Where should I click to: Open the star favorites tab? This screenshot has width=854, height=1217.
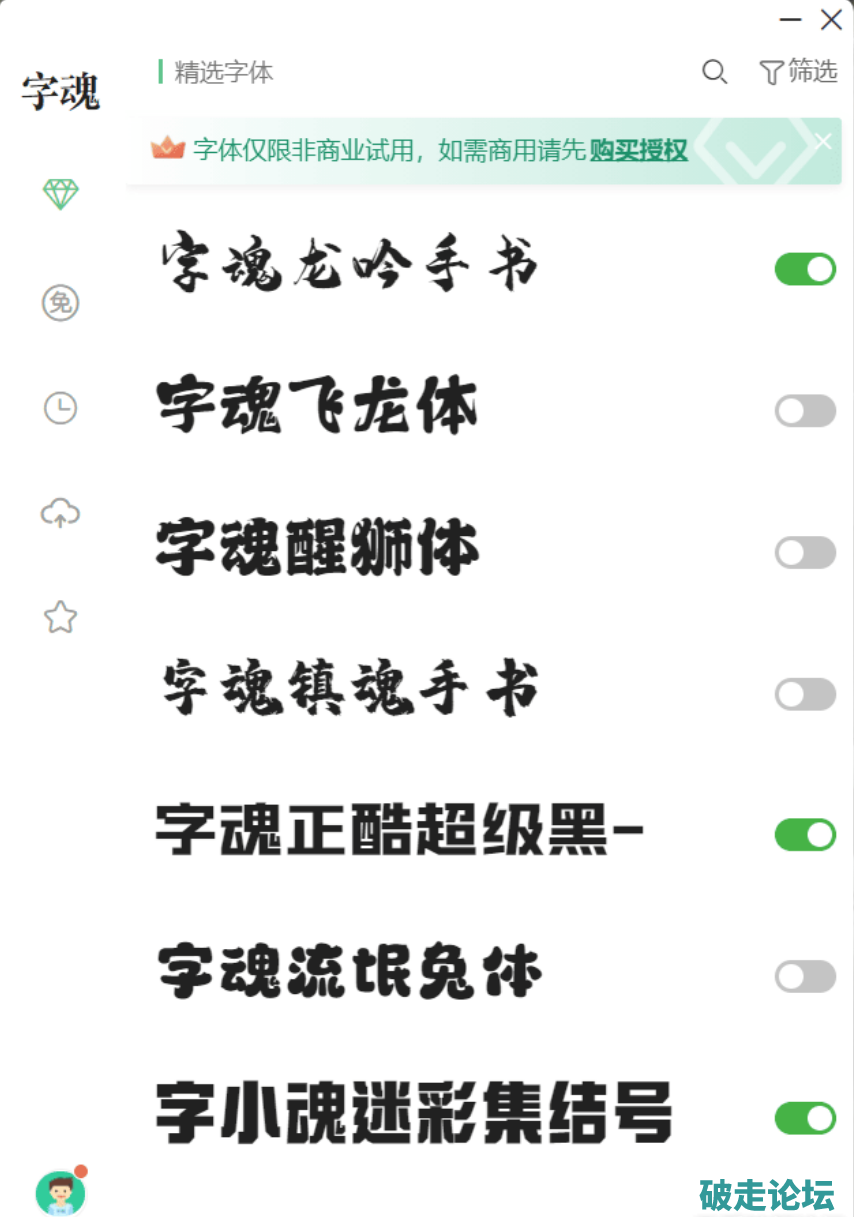(61, 618)
